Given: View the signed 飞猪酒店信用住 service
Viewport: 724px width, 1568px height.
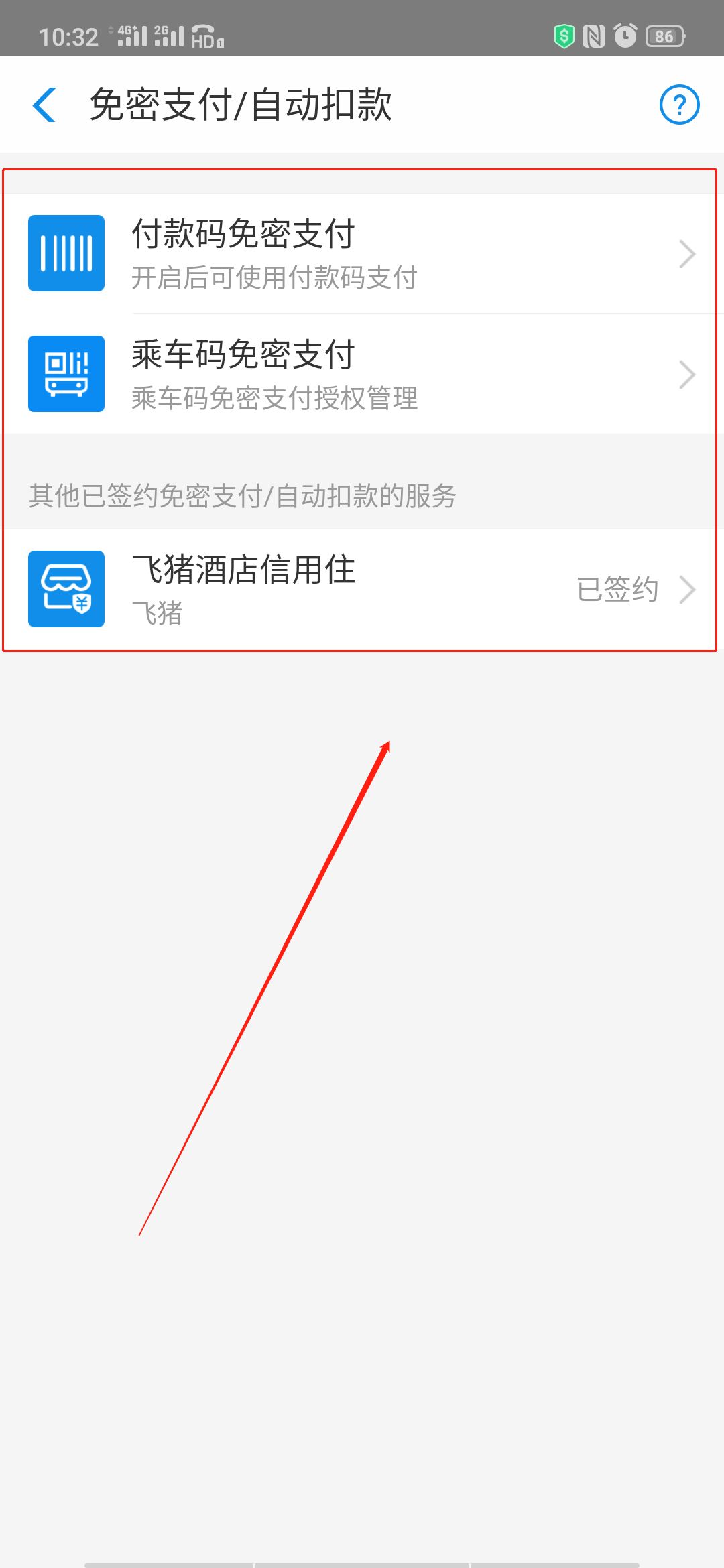Looking at the screenshot, I should (x=362, y=589).
